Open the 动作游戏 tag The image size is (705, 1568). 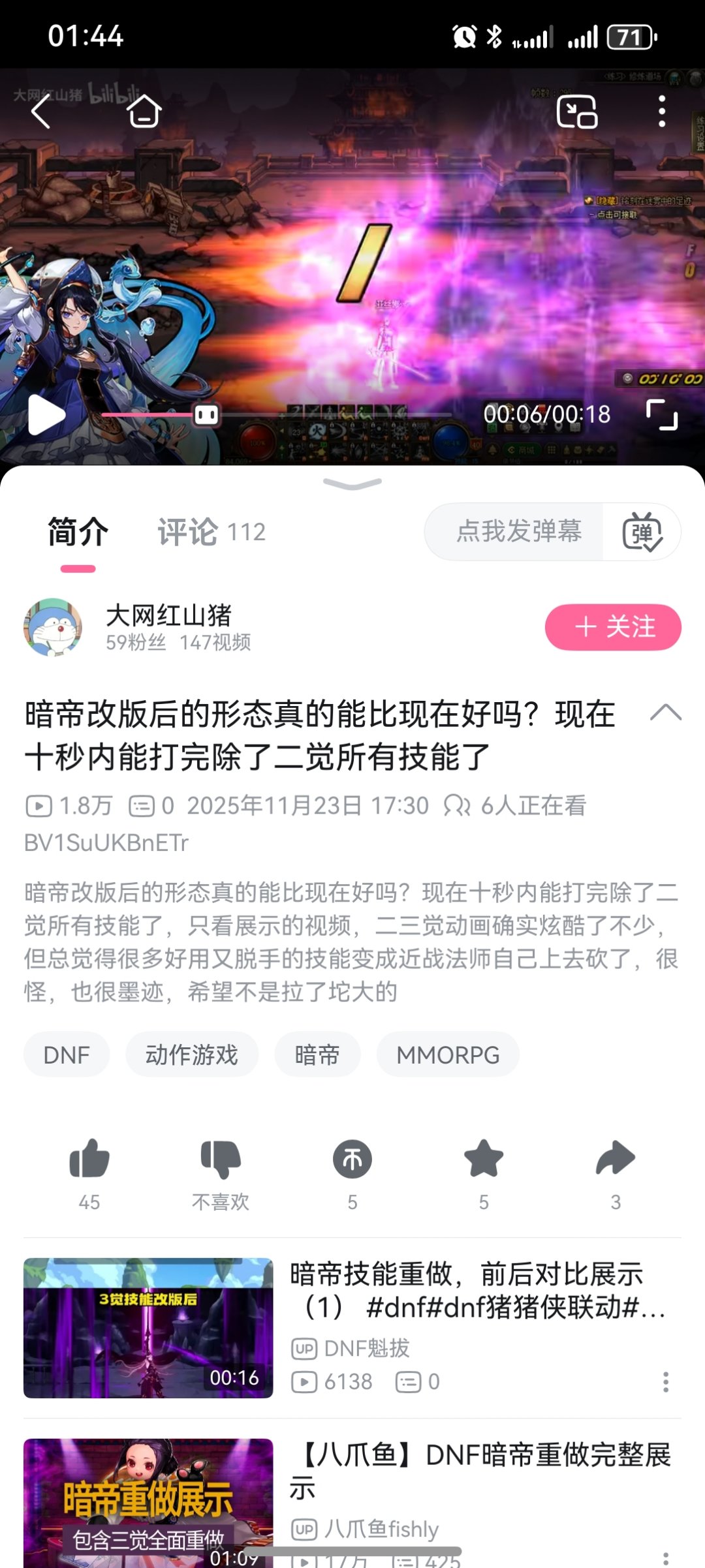[192, 1054]
